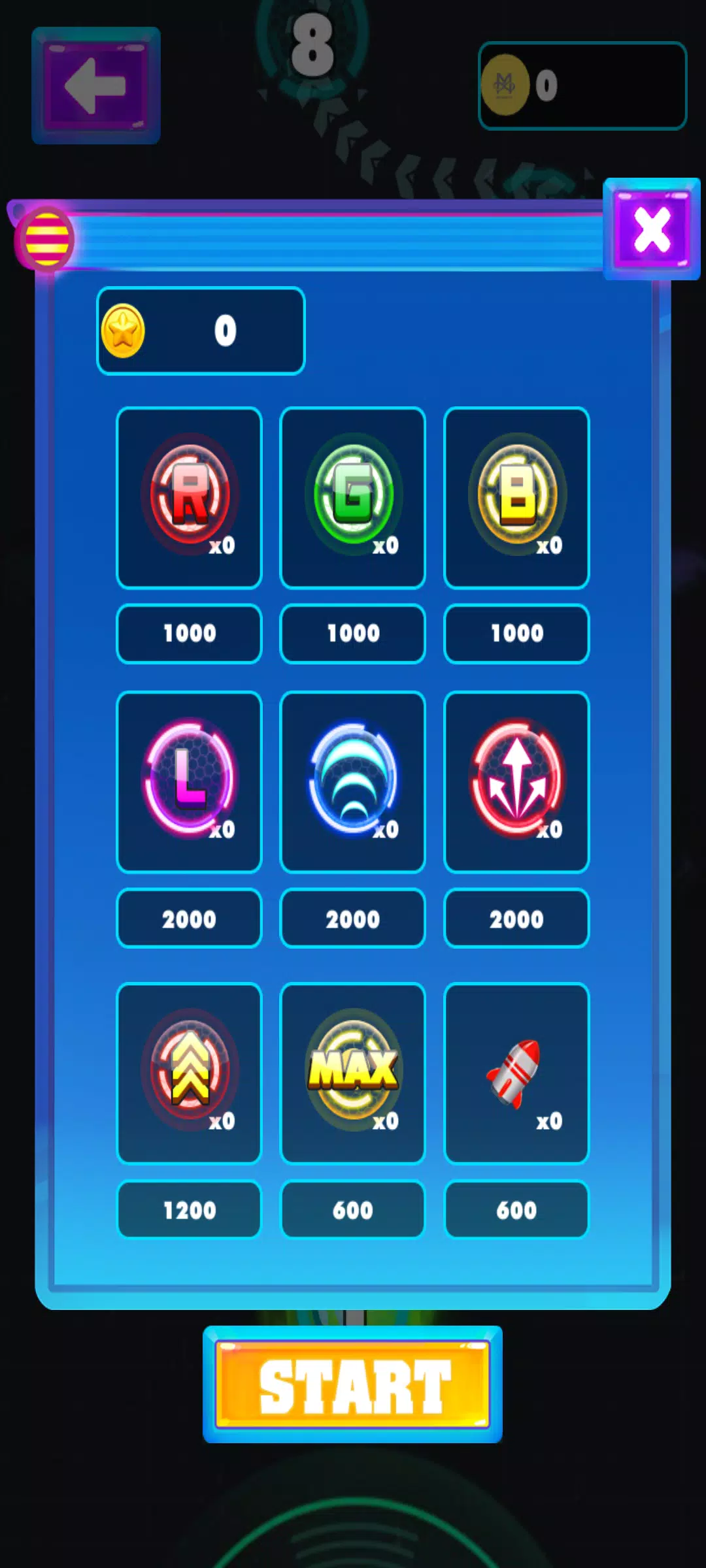
Task: Buy the MAX upgrade for 600 coins
Action: tap(352, 1209)
